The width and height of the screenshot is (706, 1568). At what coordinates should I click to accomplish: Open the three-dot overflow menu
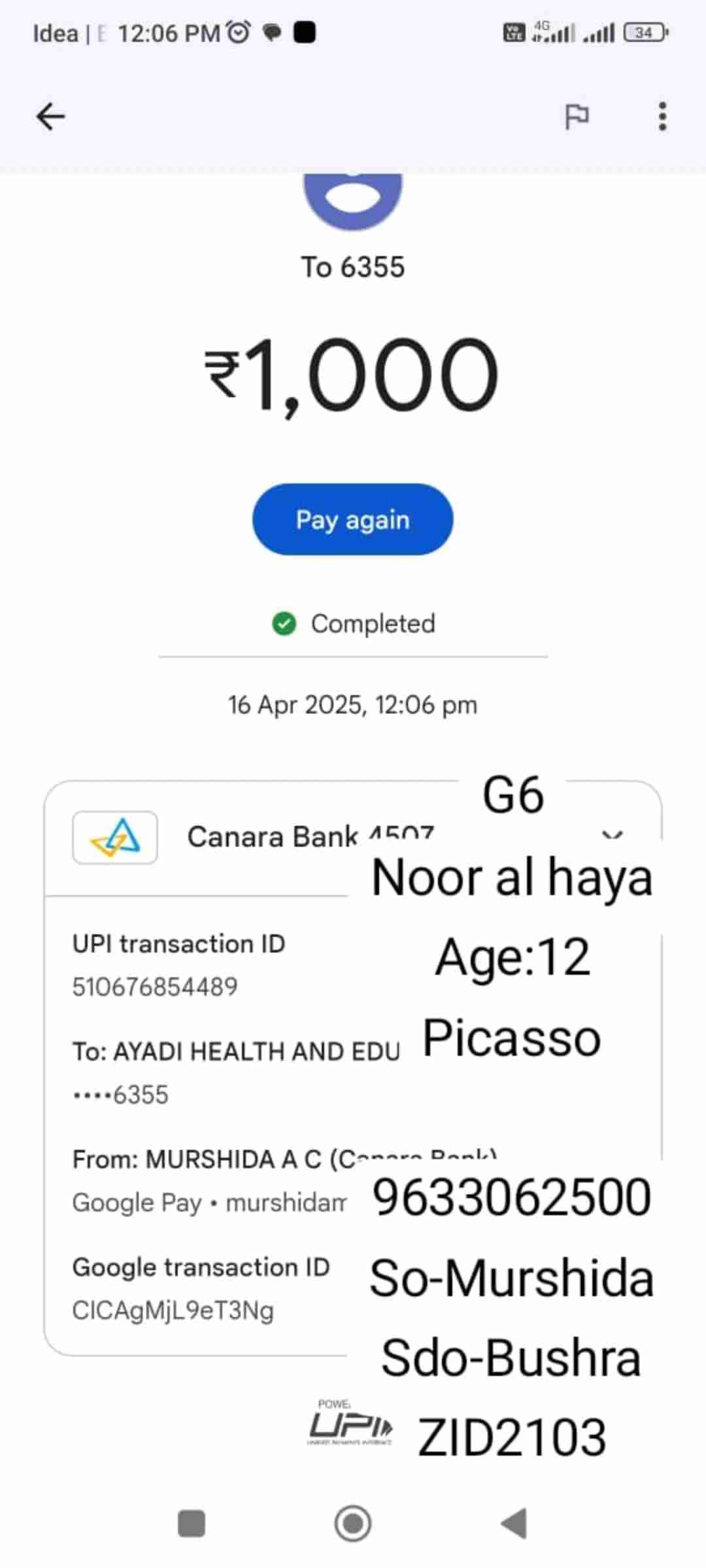pos(662,117)
